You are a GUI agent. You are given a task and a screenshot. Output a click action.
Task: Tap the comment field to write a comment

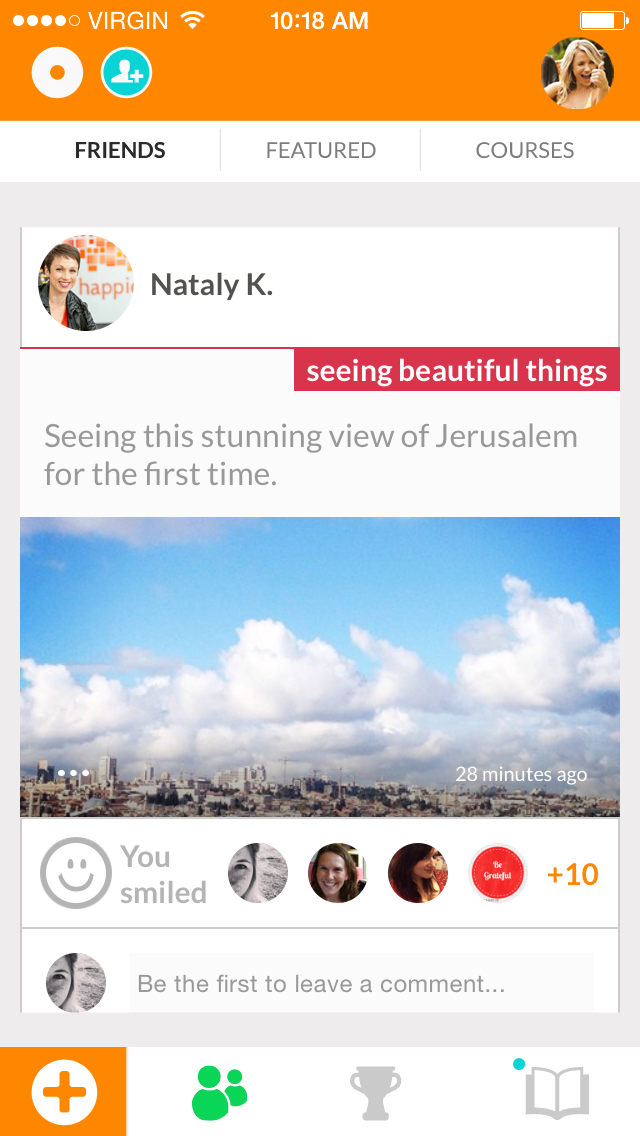(x=362, y=983)
